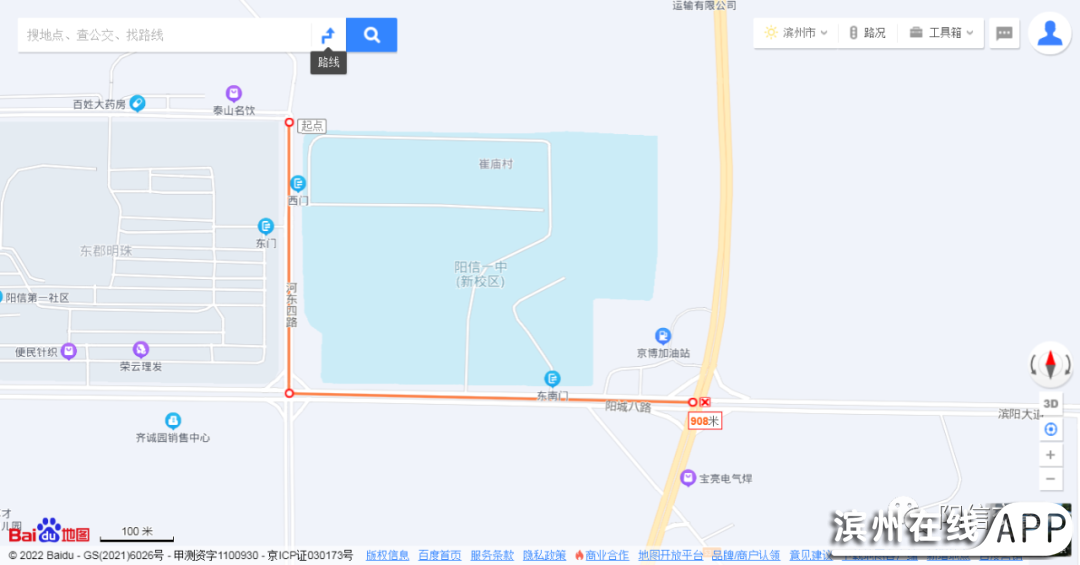Open the 版权信息 footer link
This screenshot has width=1080, height=565.
pyautogui.click(x=387, y=555)
